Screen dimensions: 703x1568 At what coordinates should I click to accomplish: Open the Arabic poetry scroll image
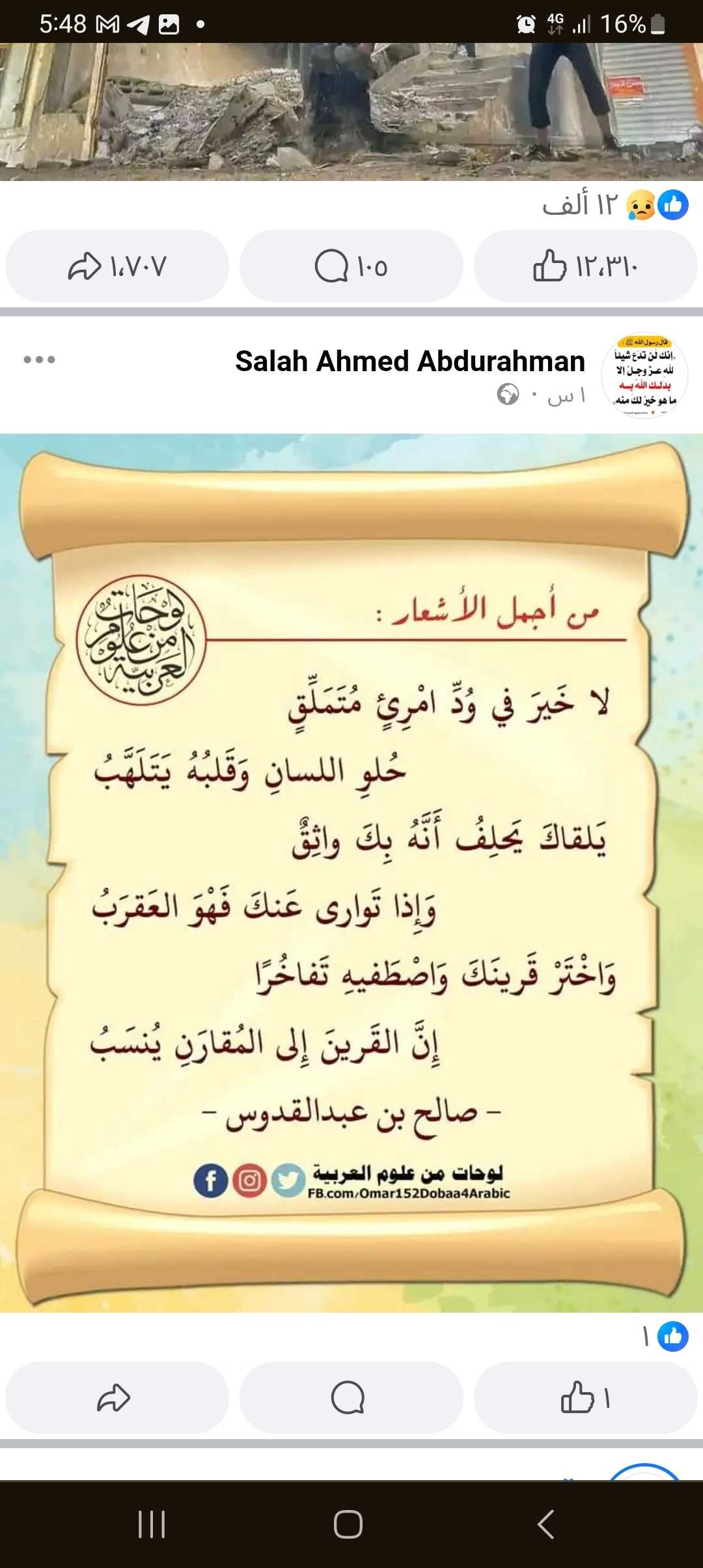coord(351,873)
